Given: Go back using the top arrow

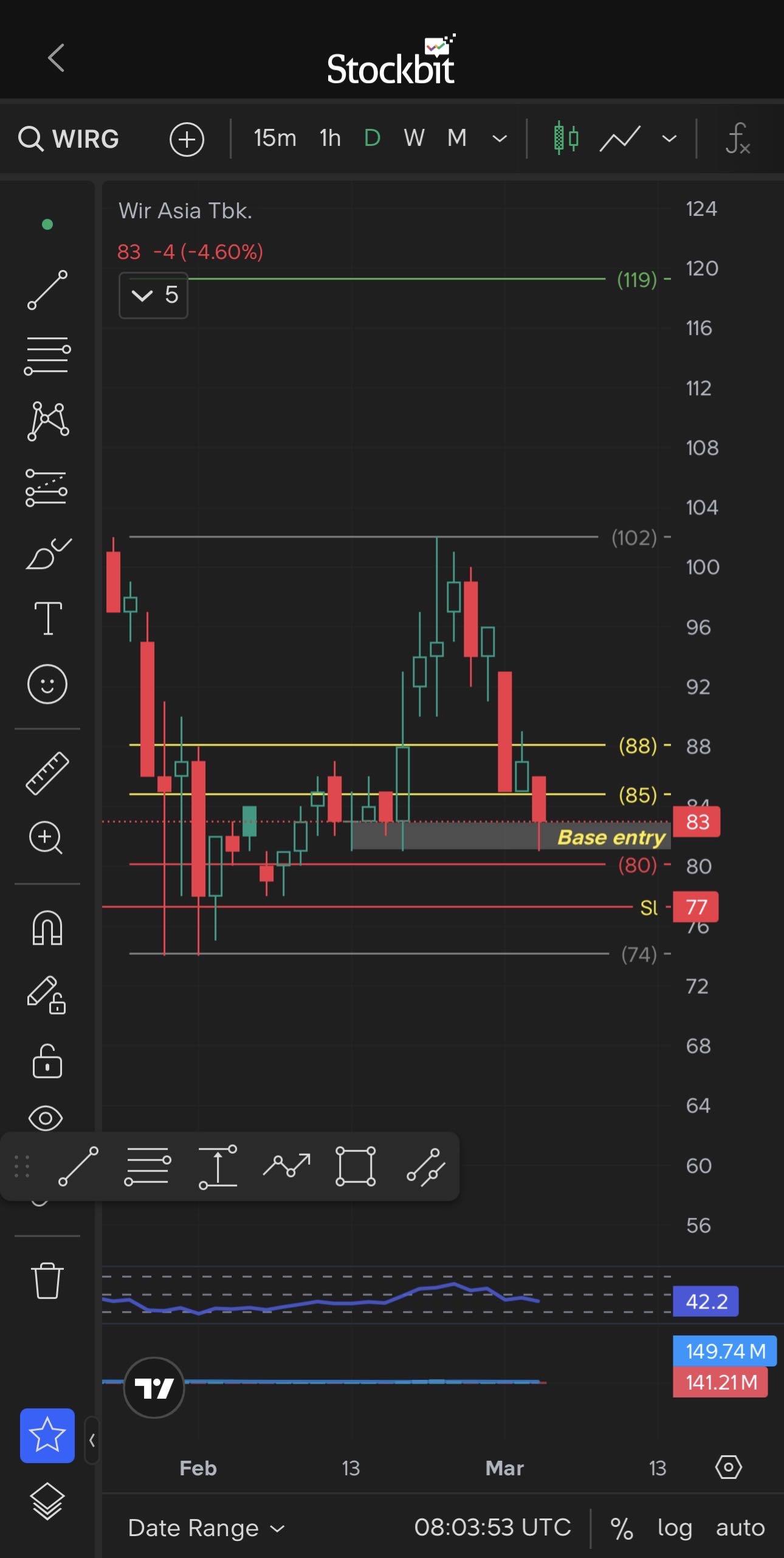Looking at the screenshot, I should click(56, 58).
